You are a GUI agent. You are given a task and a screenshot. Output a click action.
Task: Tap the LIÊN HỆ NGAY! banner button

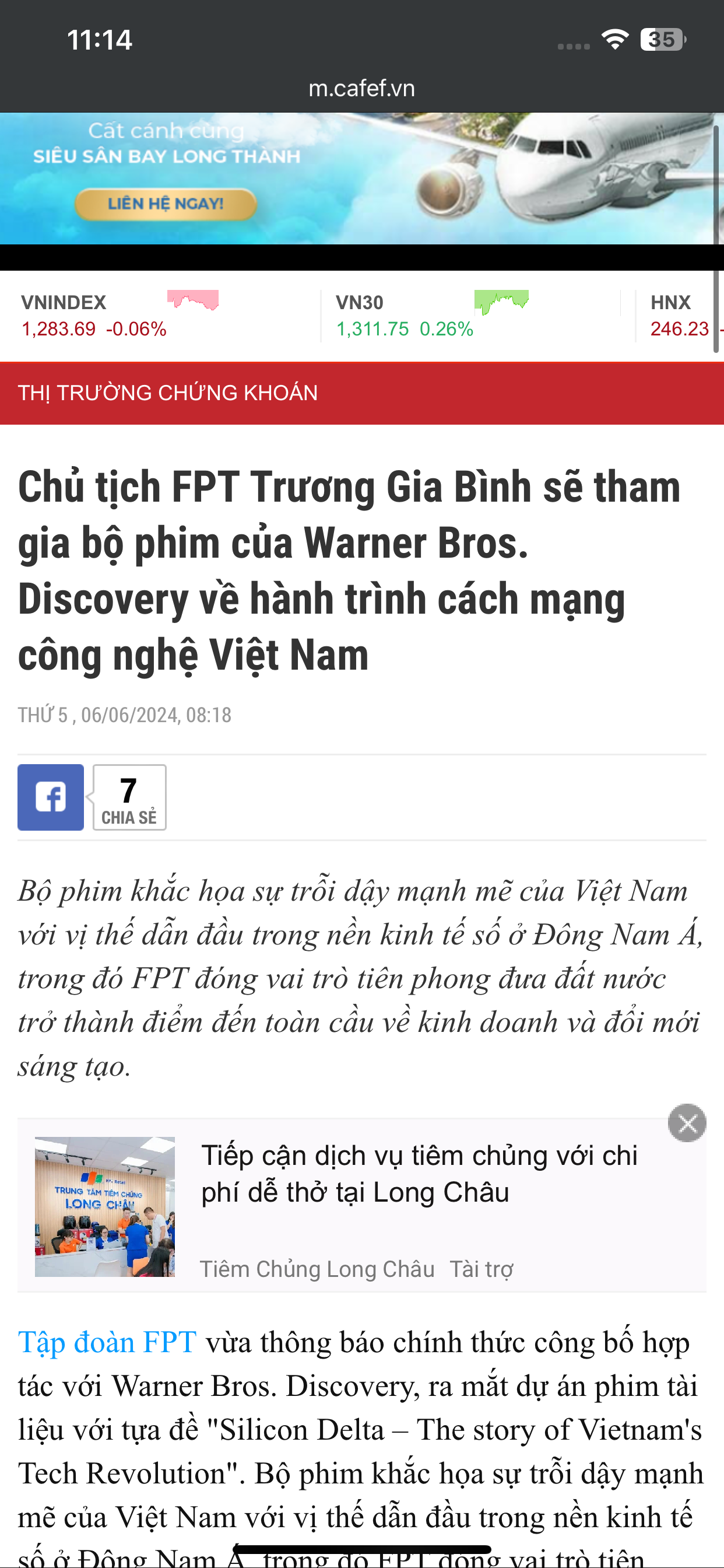(165, 204)
